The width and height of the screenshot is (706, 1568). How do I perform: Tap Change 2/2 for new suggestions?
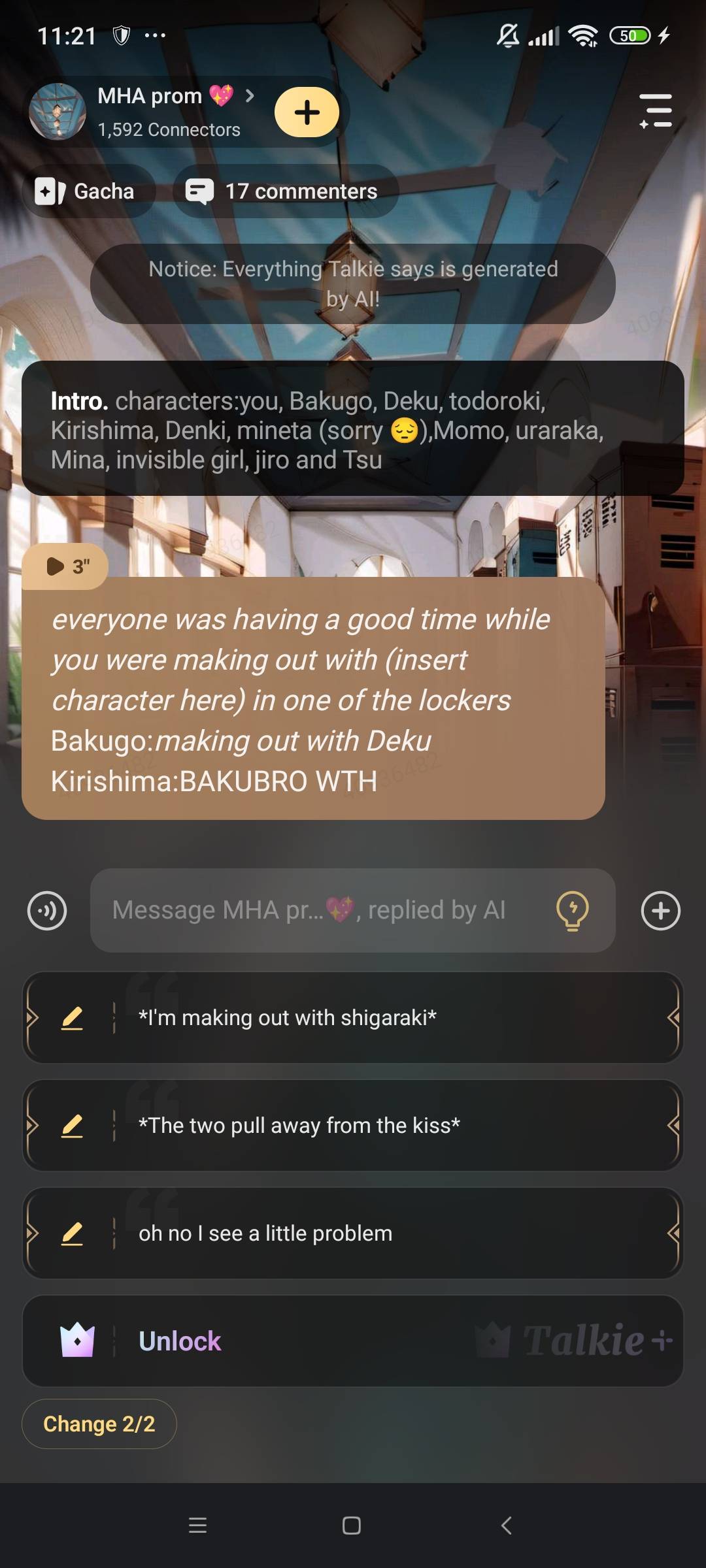(99, 1424)
